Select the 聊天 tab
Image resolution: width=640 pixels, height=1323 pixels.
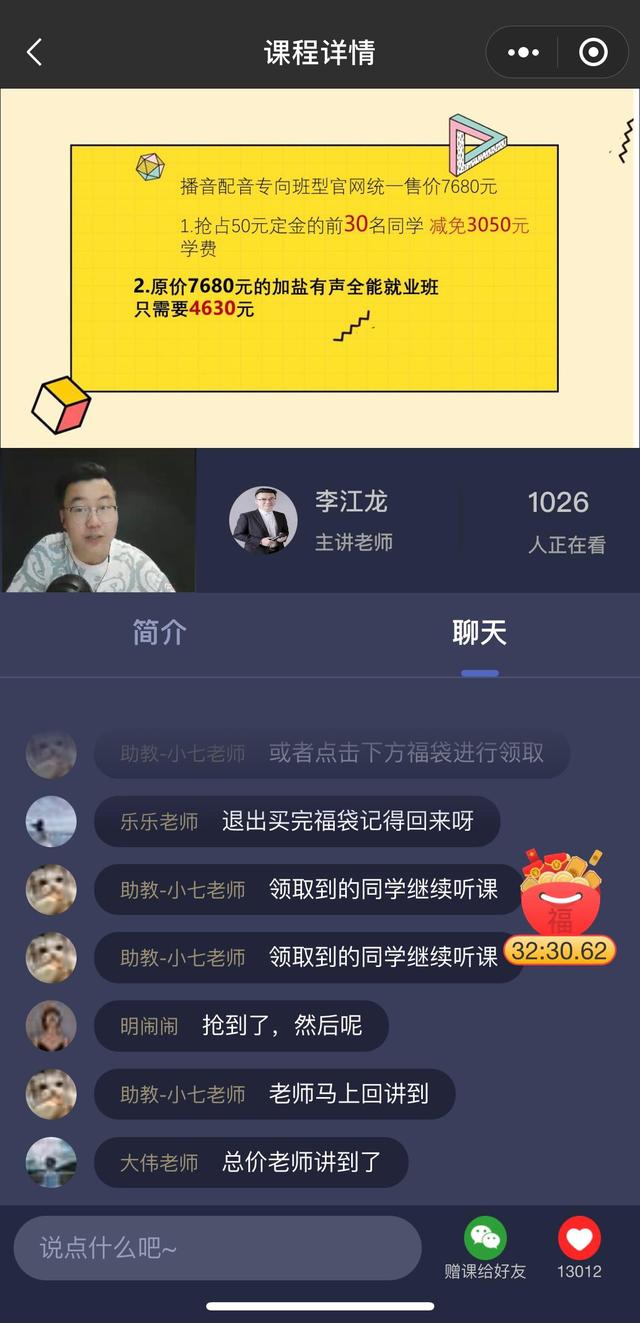click(479, 633)
